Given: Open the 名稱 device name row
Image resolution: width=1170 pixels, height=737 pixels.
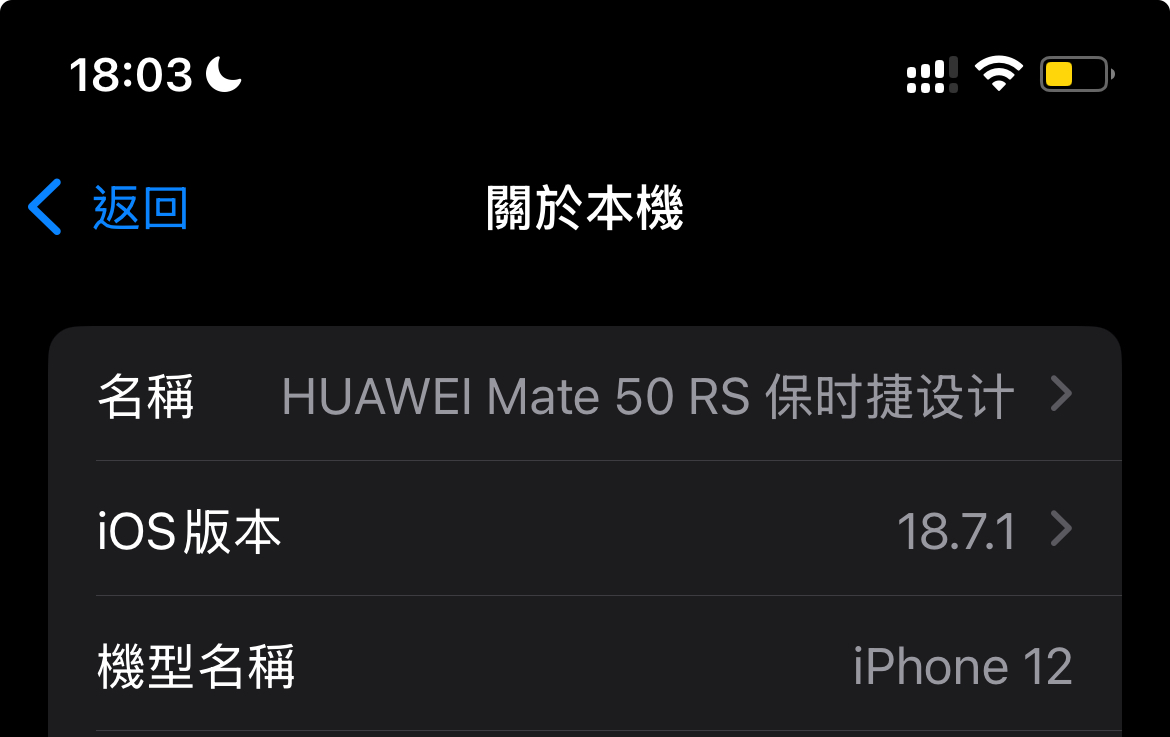Looking at the screenshot, I should (585, 394).
